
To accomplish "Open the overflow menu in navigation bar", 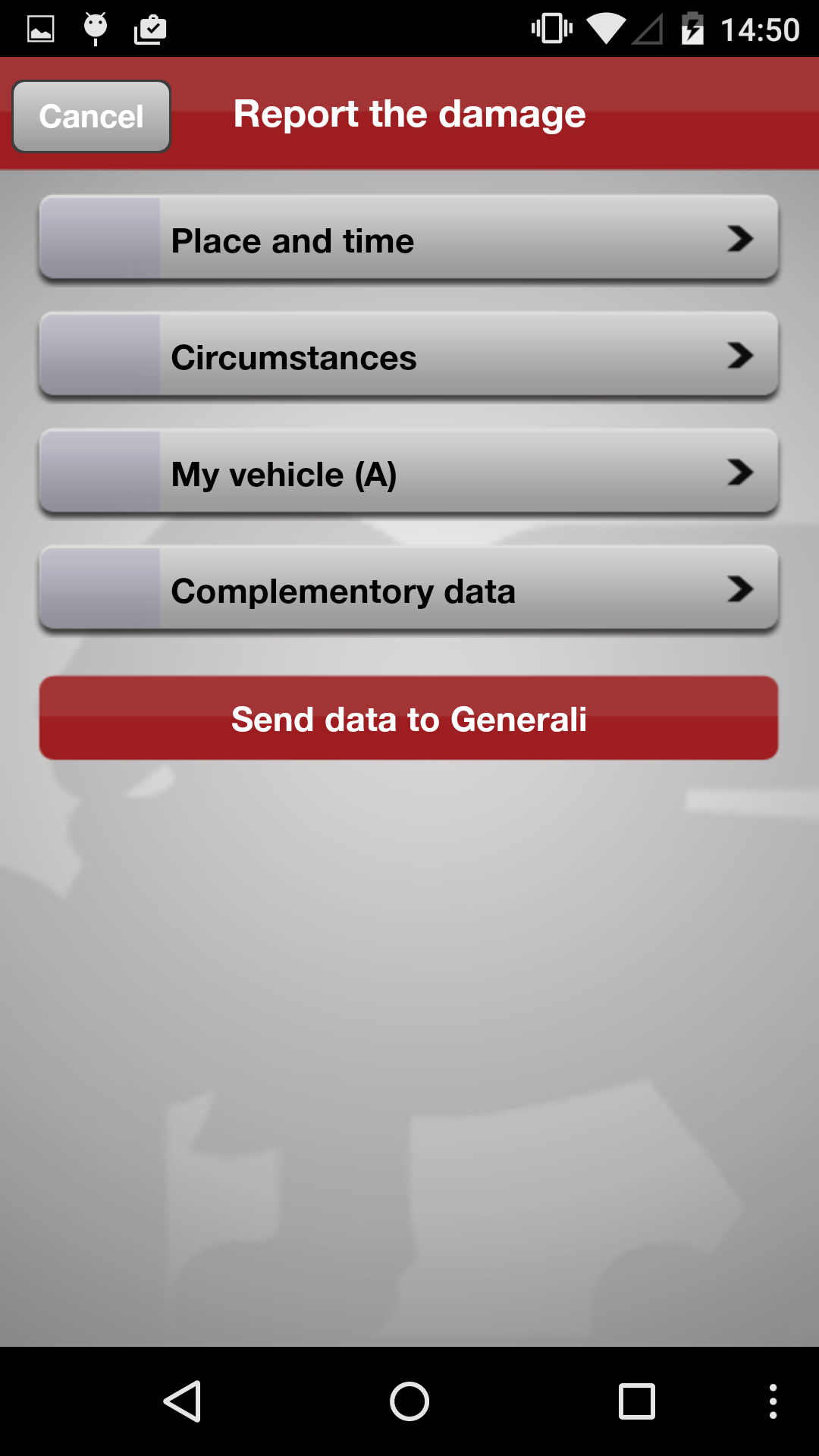I will [773, 1401].
